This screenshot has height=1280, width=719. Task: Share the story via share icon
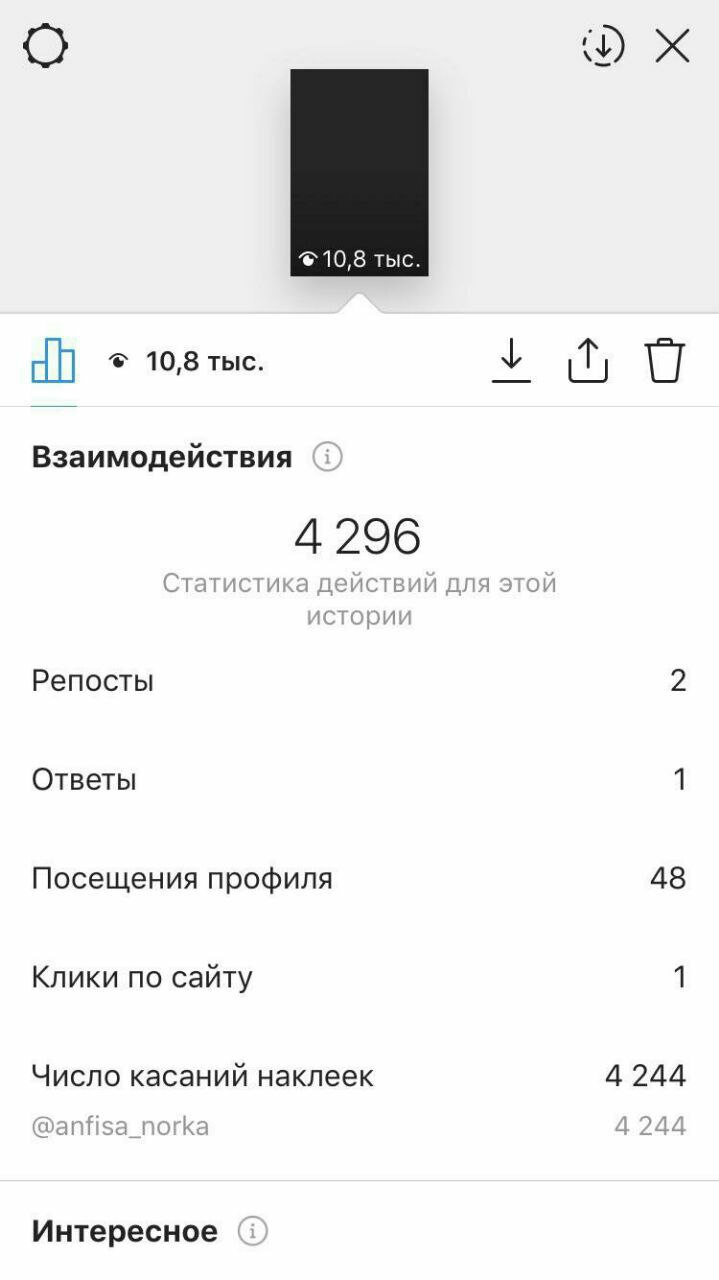click(588, 360)
